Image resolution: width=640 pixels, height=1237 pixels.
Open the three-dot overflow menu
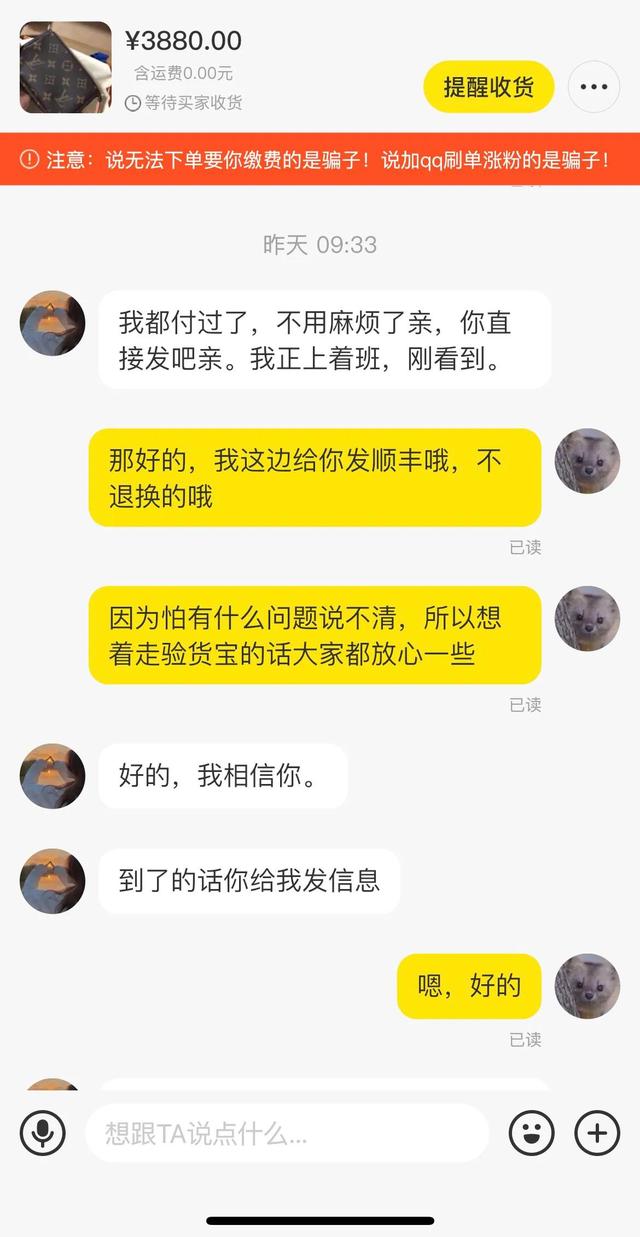[x=594, y=87]
